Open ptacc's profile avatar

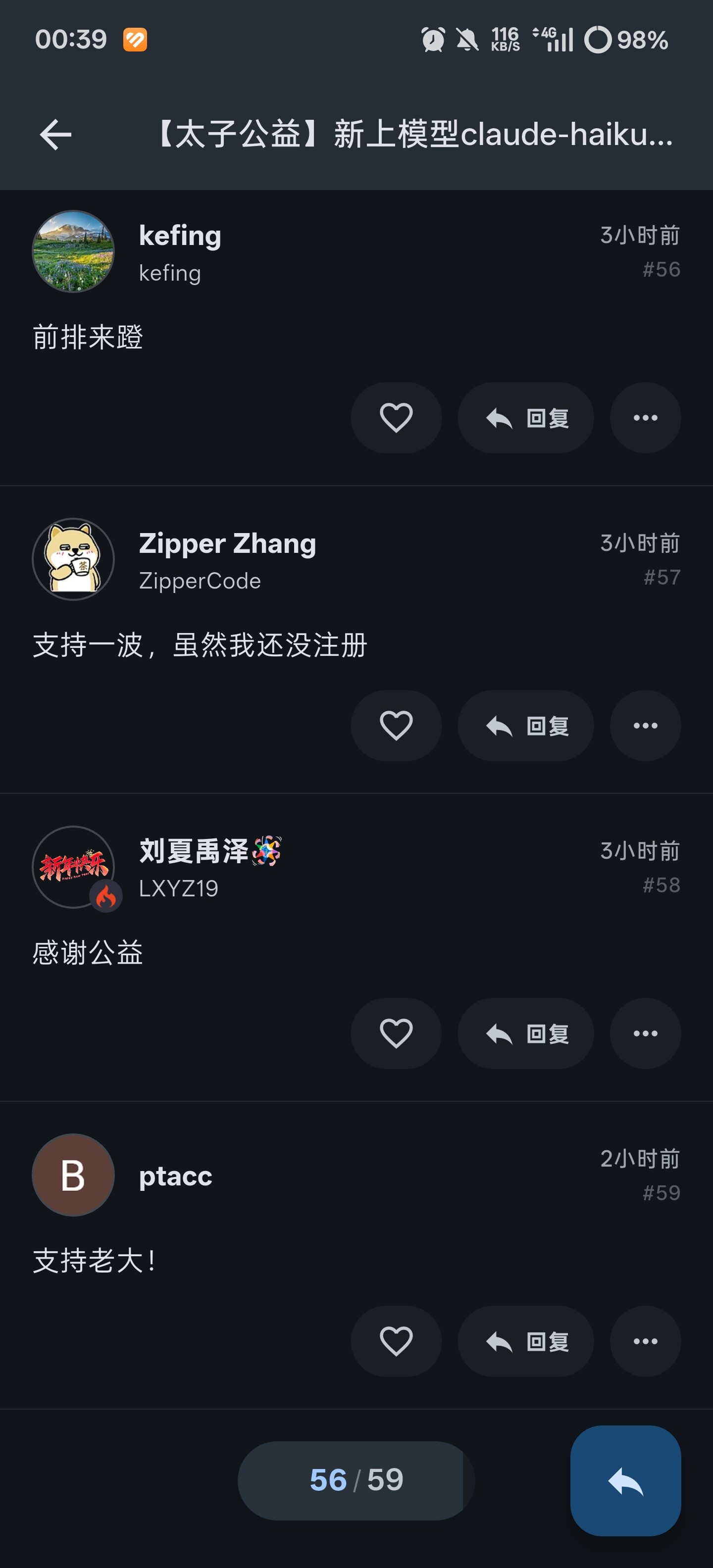coord(73,1176)
